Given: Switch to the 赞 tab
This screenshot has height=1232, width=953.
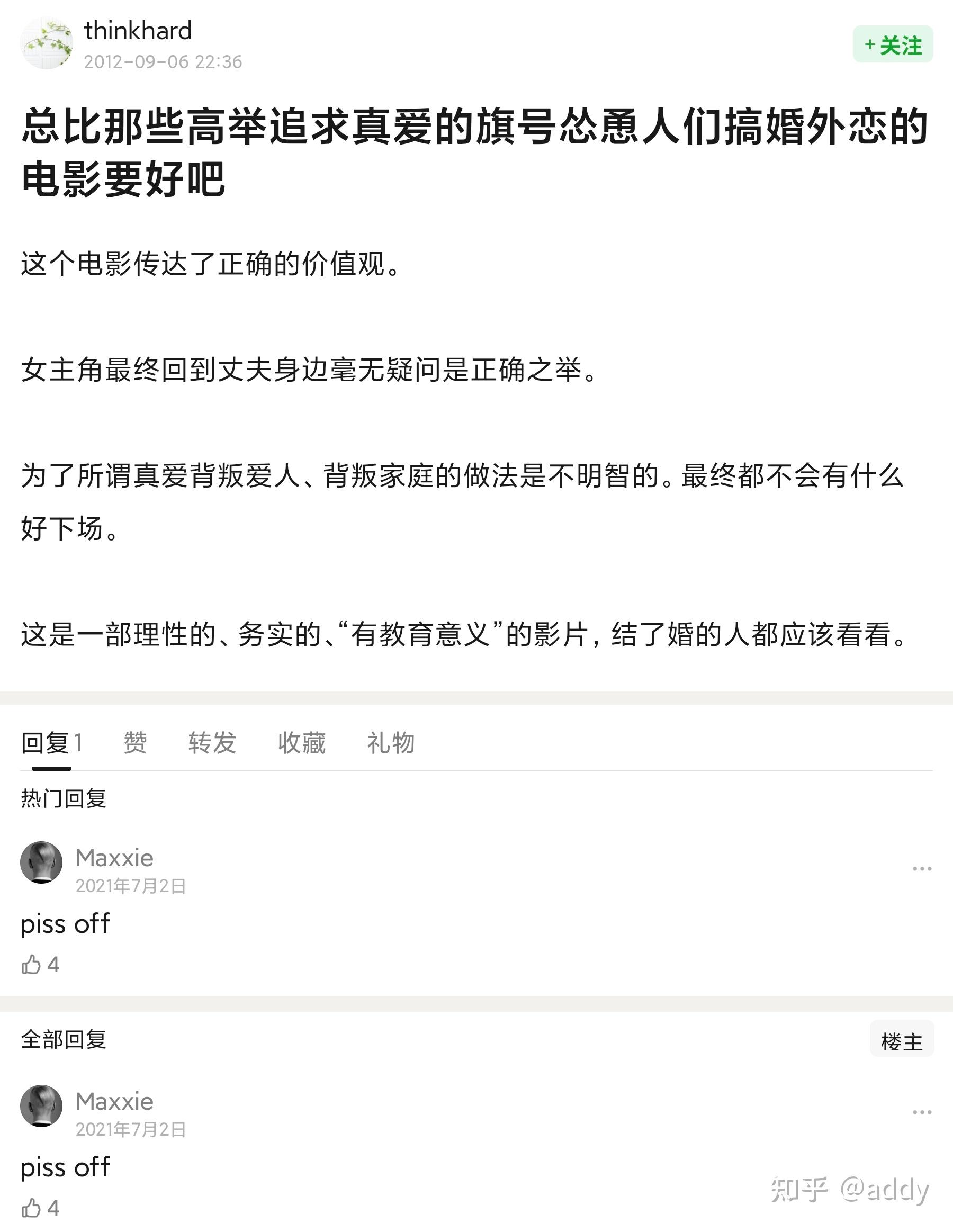Looking at the screenshot, I should pyautogui.click(x=135, y=743).
